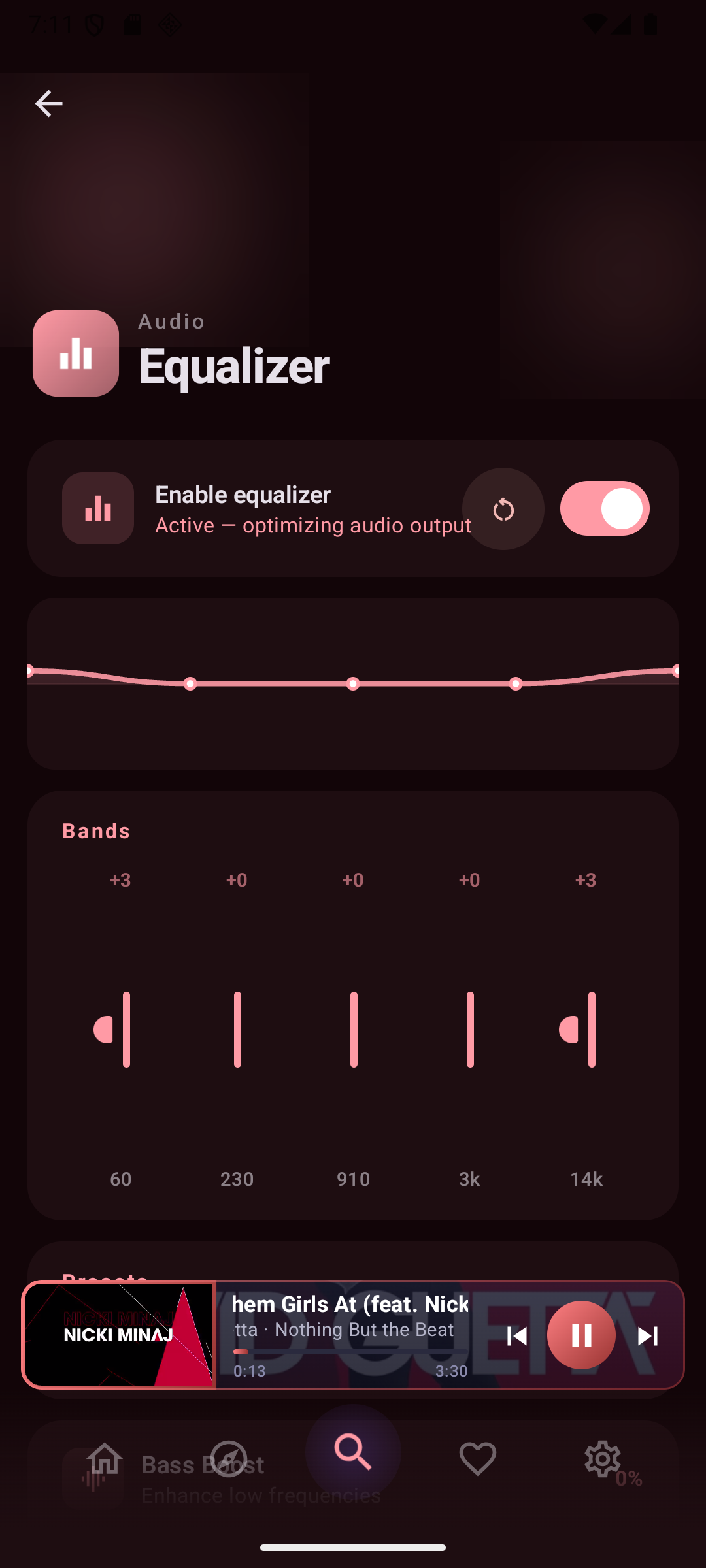Navigate back with the arrow
The height and width of the screenshot is (1568, 706).
(48, 103)
